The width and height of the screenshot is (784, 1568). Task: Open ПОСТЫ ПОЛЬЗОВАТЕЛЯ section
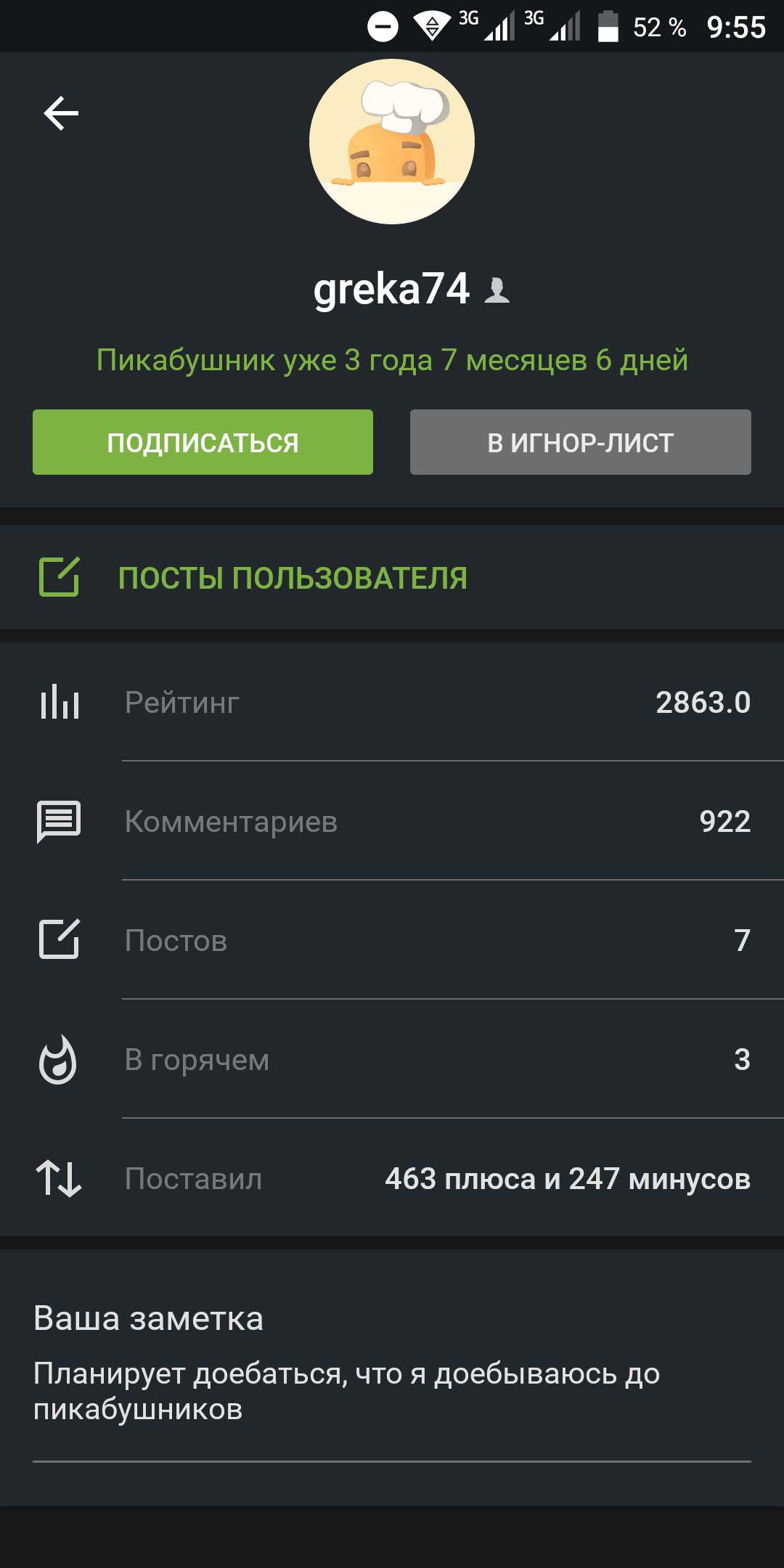pyautogui.click(x=293, y=578)
